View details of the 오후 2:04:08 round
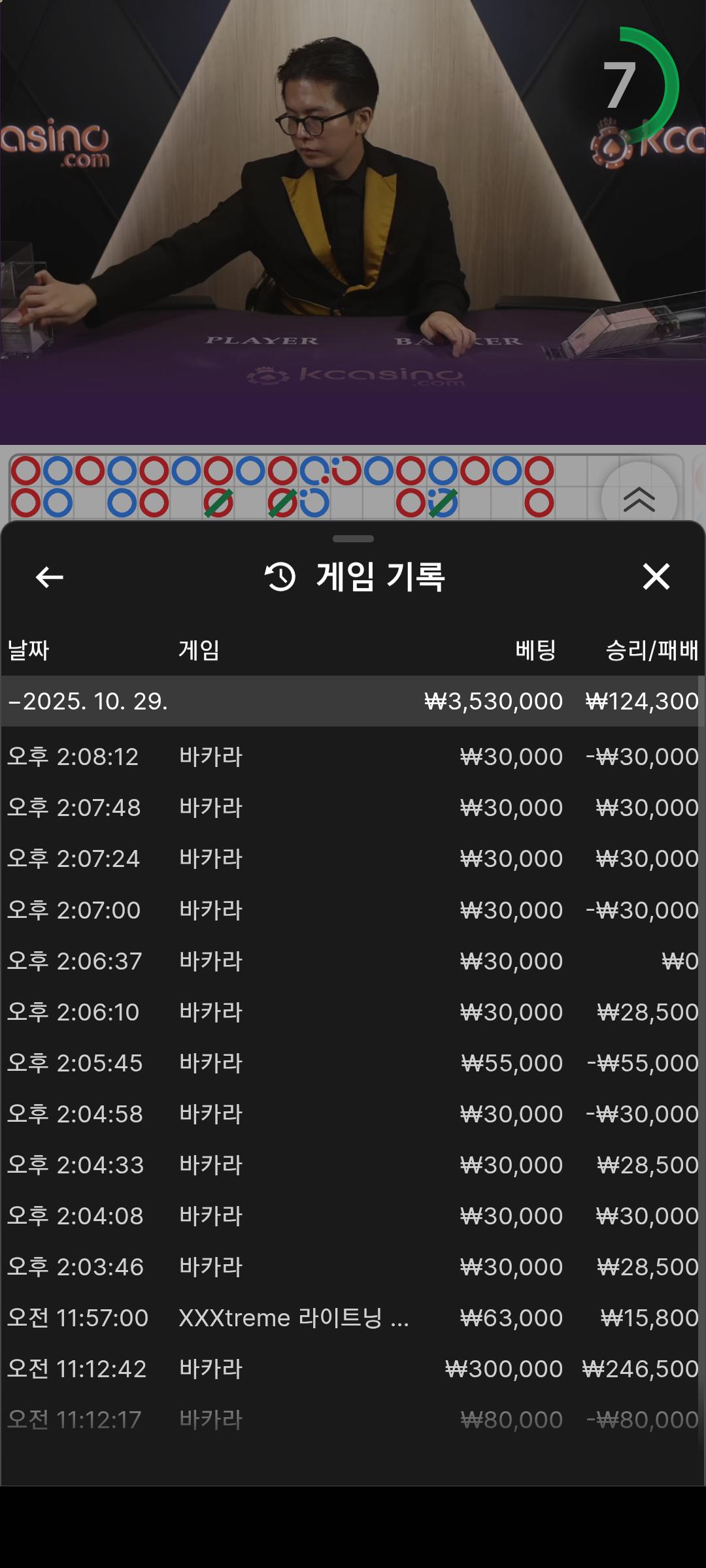706x1568 pixels. pyautogui.click(x=352, y=1215)
